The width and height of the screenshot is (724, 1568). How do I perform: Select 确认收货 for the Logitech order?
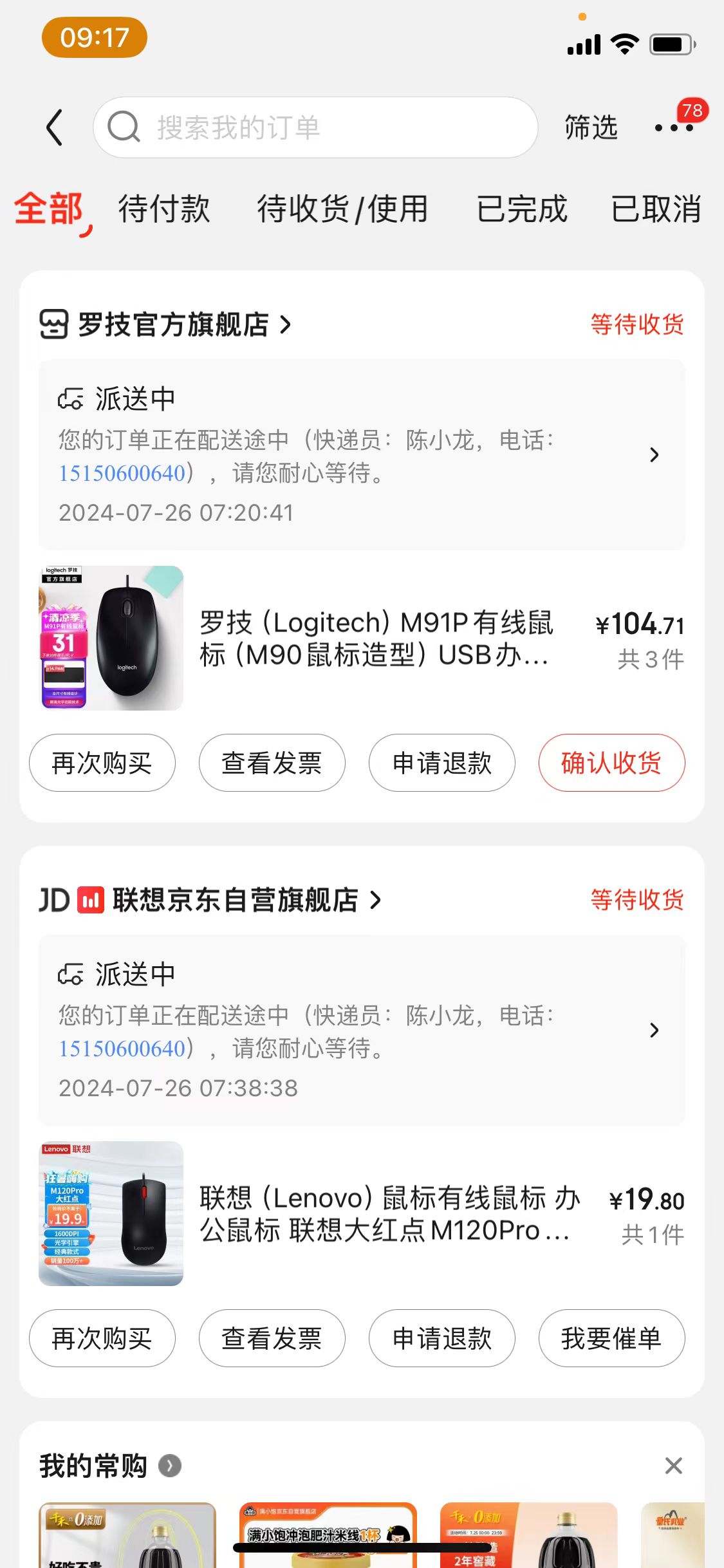click(611, 763)
